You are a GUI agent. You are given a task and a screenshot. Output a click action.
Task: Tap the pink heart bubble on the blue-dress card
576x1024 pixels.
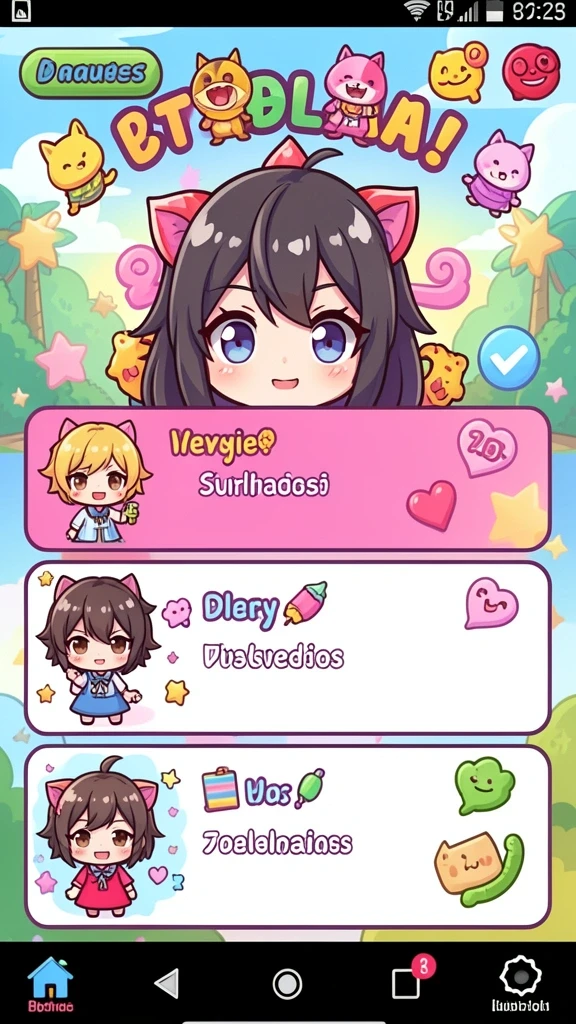[x=491, y=603]
